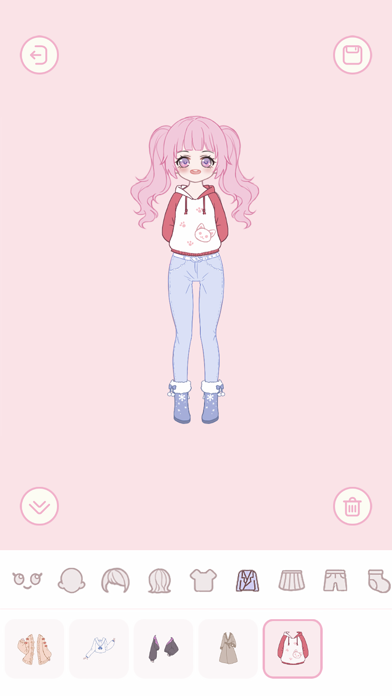Open the face expressions category
392x696 pixels.
[x=27, y=580]
